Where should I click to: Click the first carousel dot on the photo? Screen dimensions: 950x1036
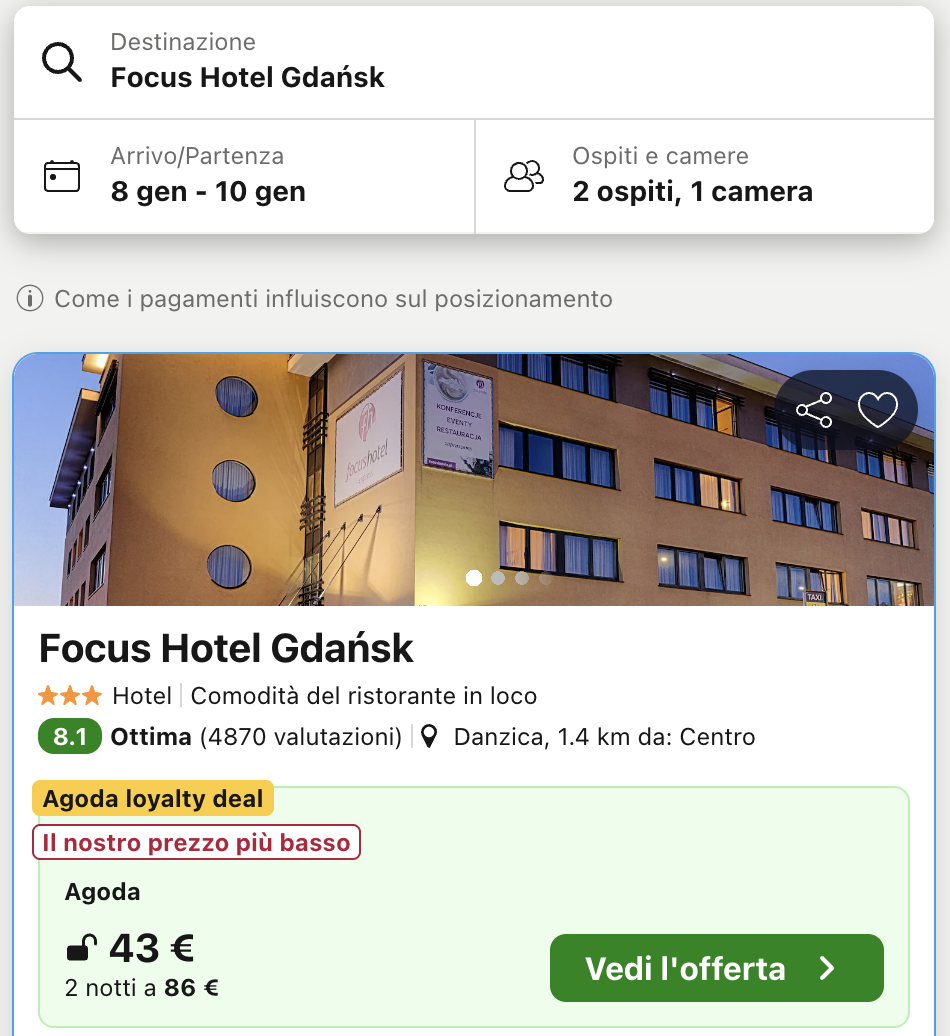(x=473, y=578)
